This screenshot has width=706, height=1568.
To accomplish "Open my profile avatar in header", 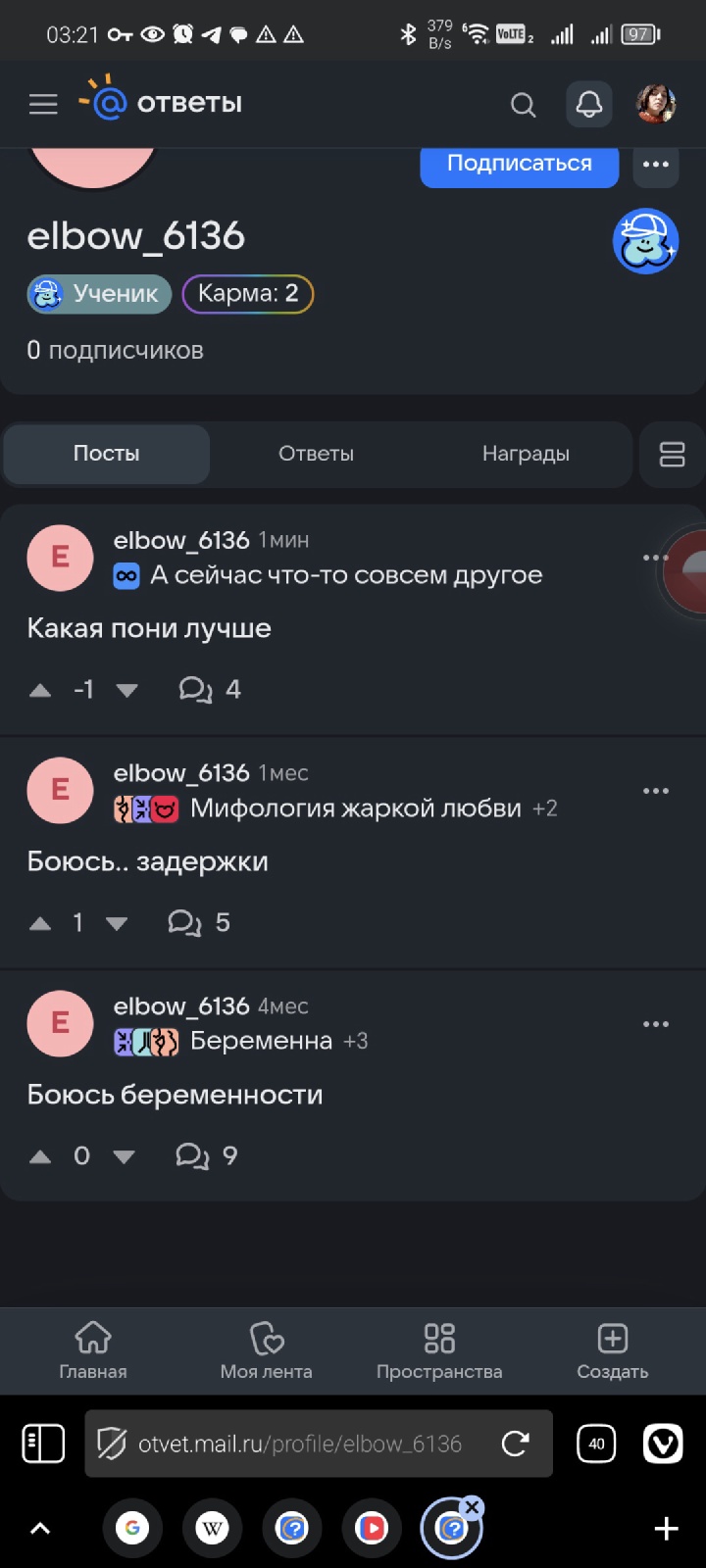I will coord(655,104).
